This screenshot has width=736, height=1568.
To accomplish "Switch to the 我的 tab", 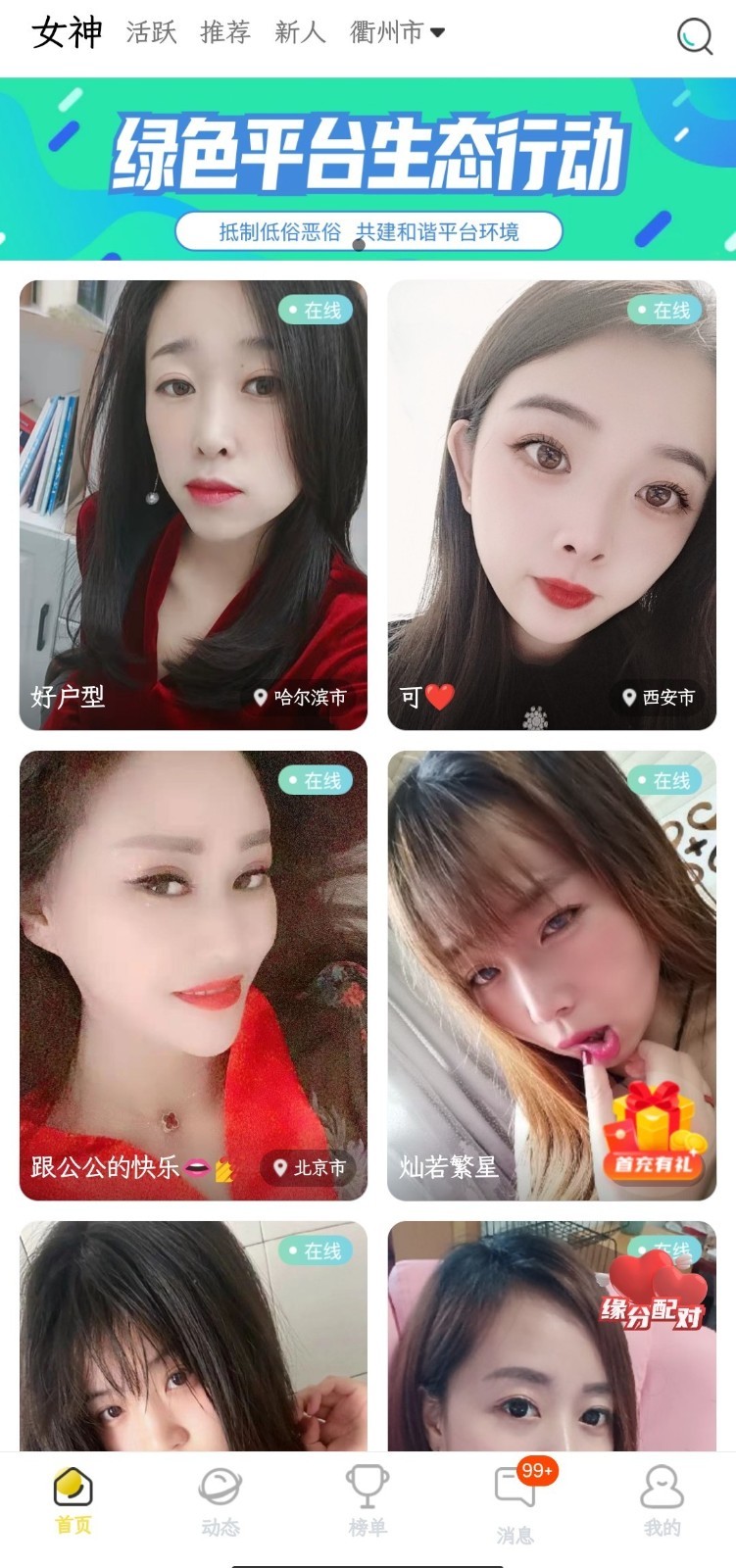I will coord(662,1501).
